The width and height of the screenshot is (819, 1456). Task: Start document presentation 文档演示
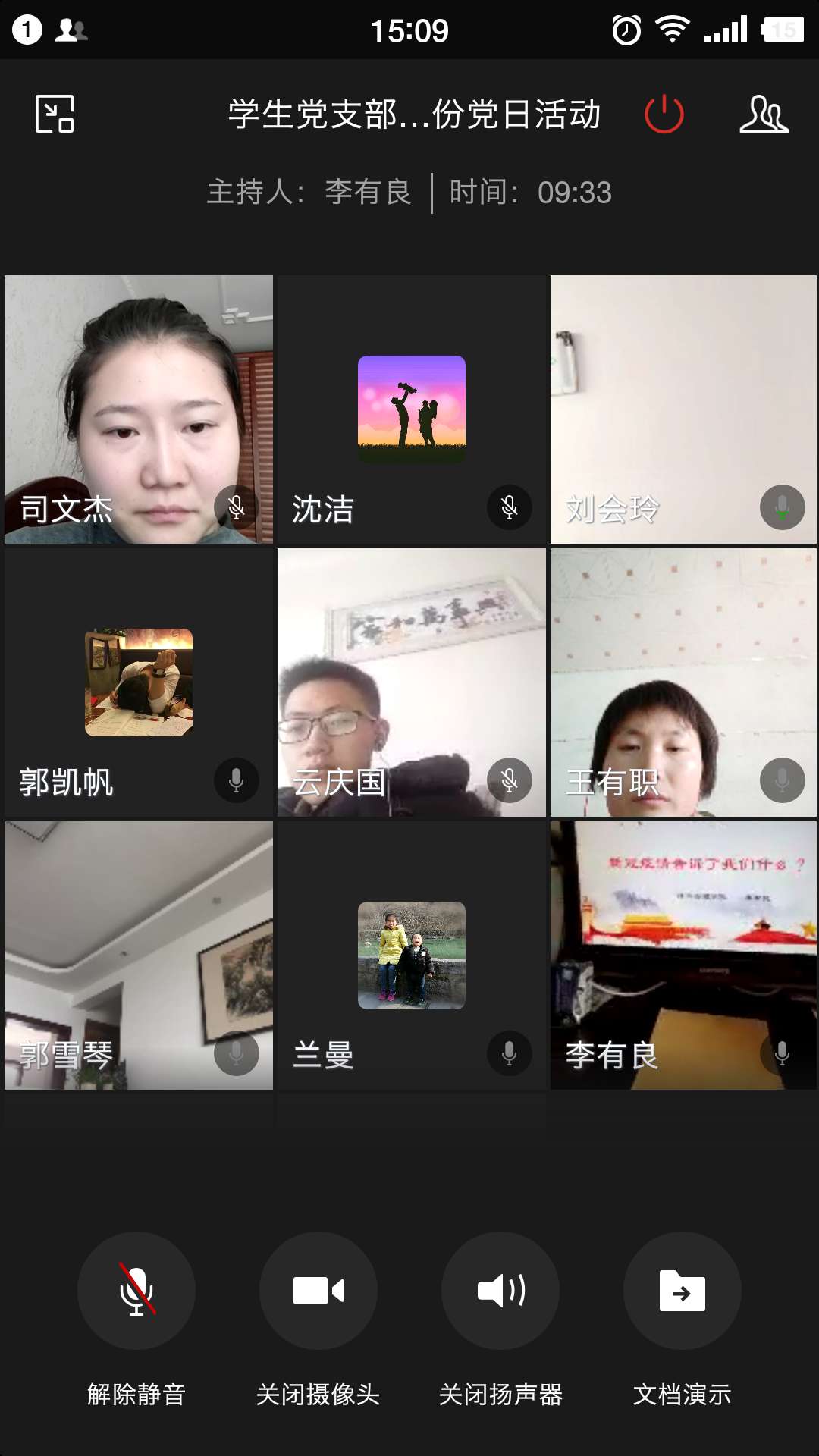682,1290
